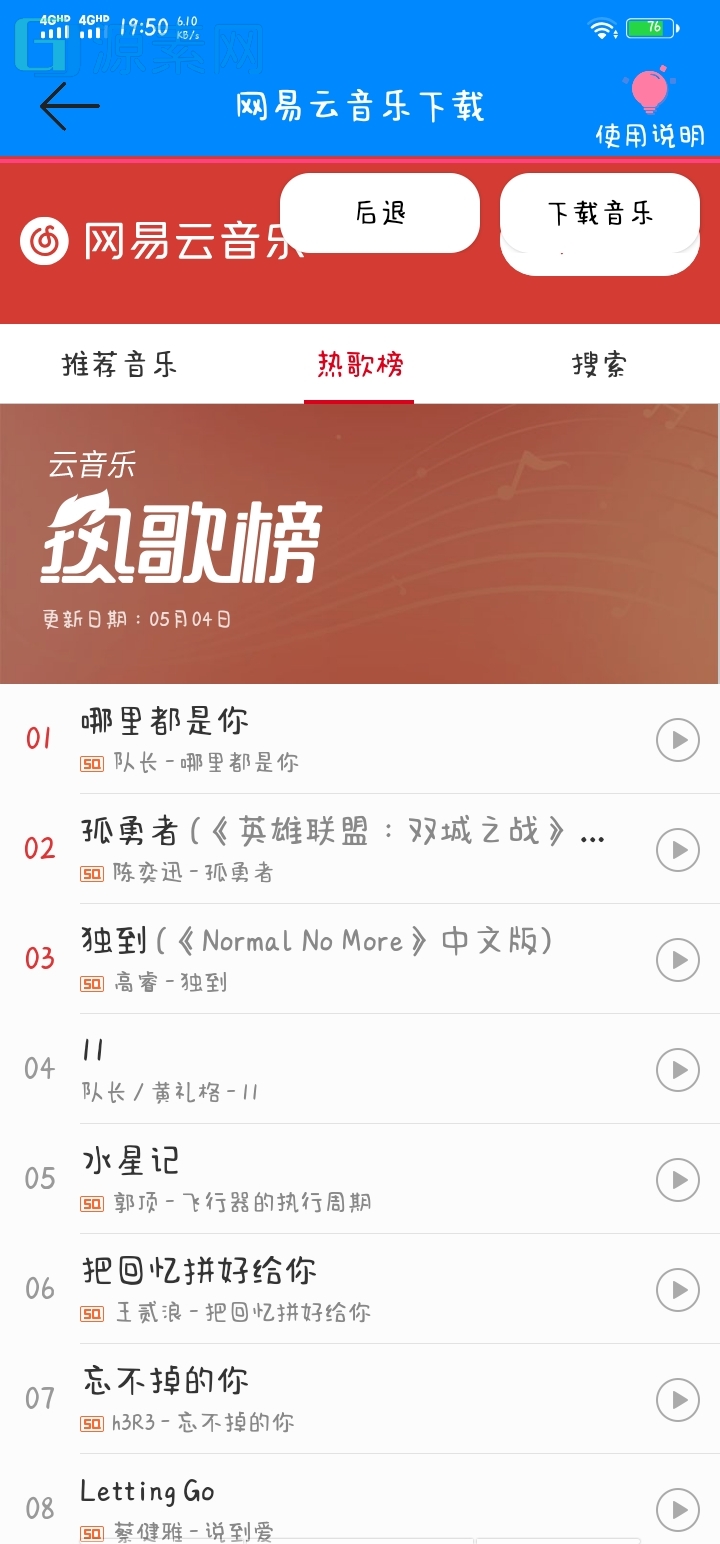Select the 热歌榜 tab
The height and width of the screenshot is (1544, 720).
click(x=359, y=365)
